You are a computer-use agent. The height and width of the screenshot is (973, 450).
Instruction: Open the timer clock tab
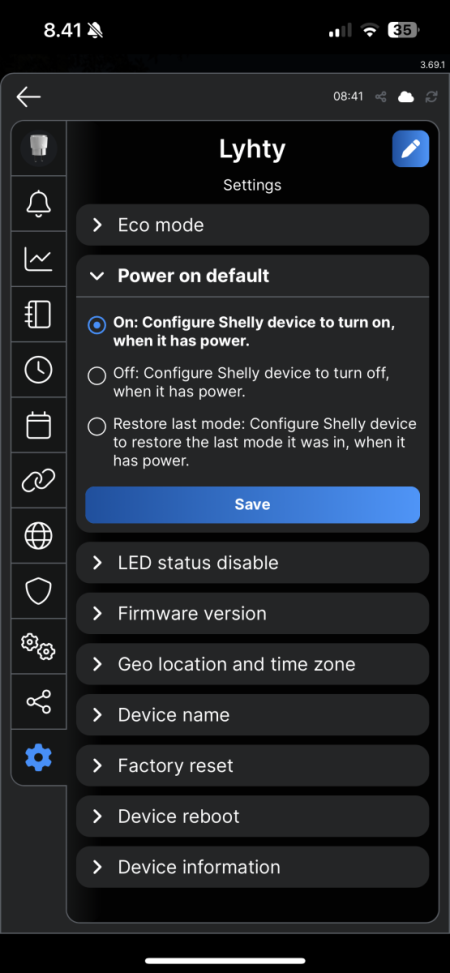coord(38,370)
